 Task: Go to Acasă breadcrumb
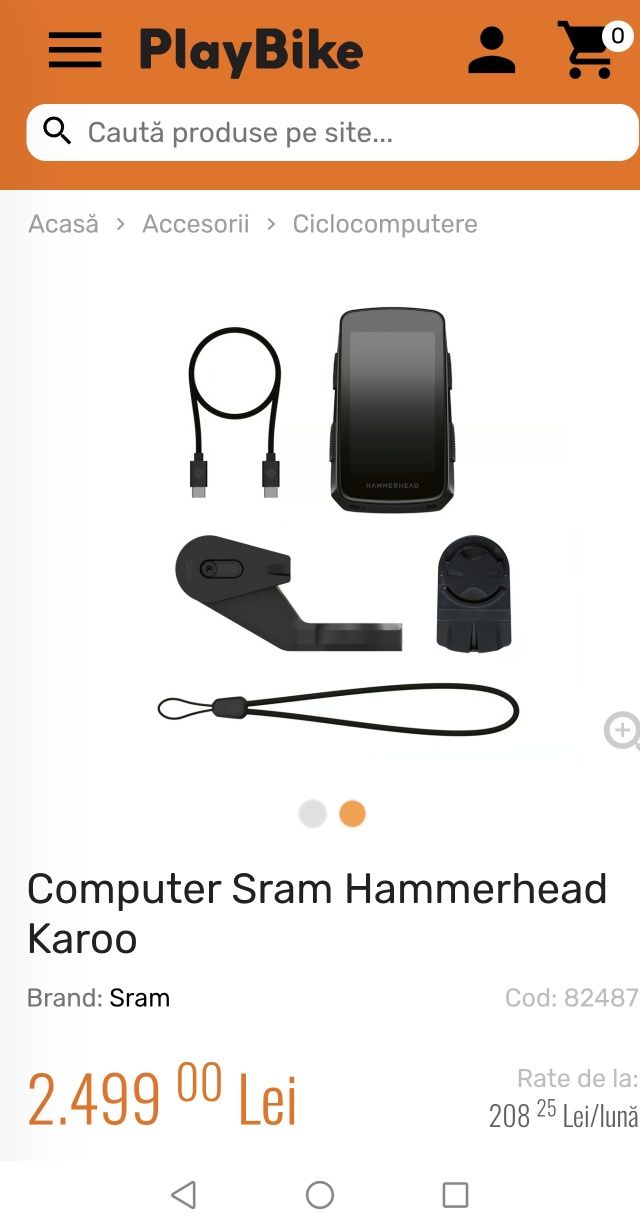pyautogui.click(x=64, y=224)
